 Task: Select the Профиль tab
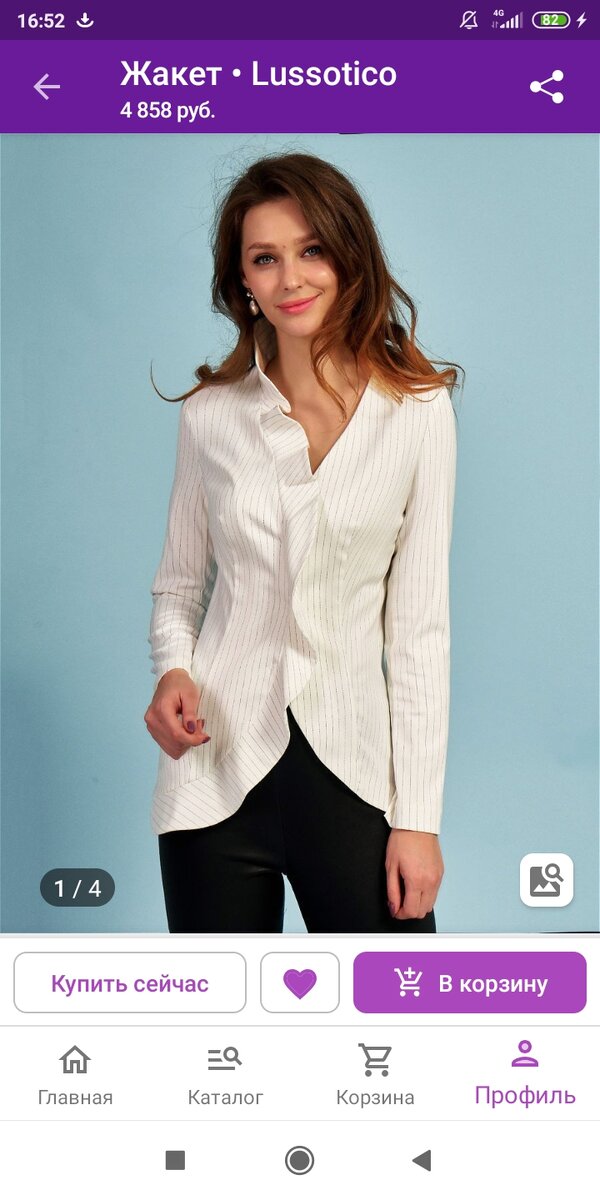point(525,1075)
